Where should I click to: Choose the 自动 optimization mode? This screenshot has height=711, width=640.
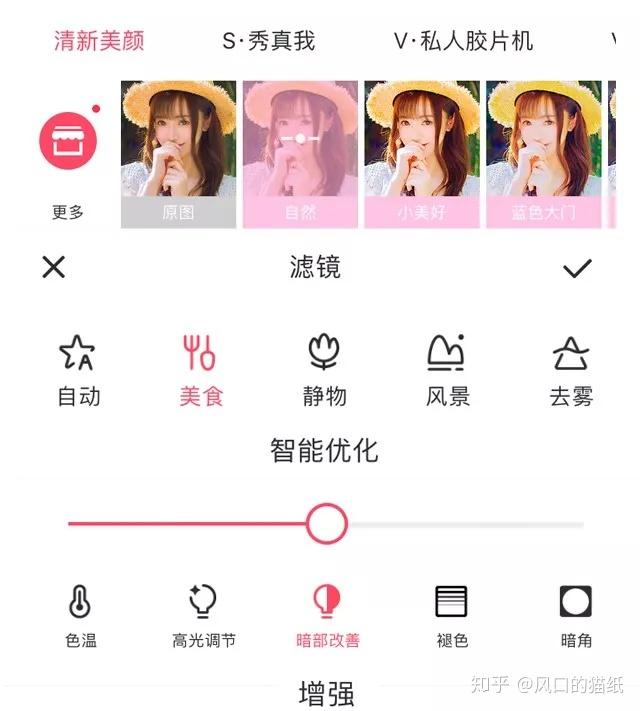(x=78, y=370)
